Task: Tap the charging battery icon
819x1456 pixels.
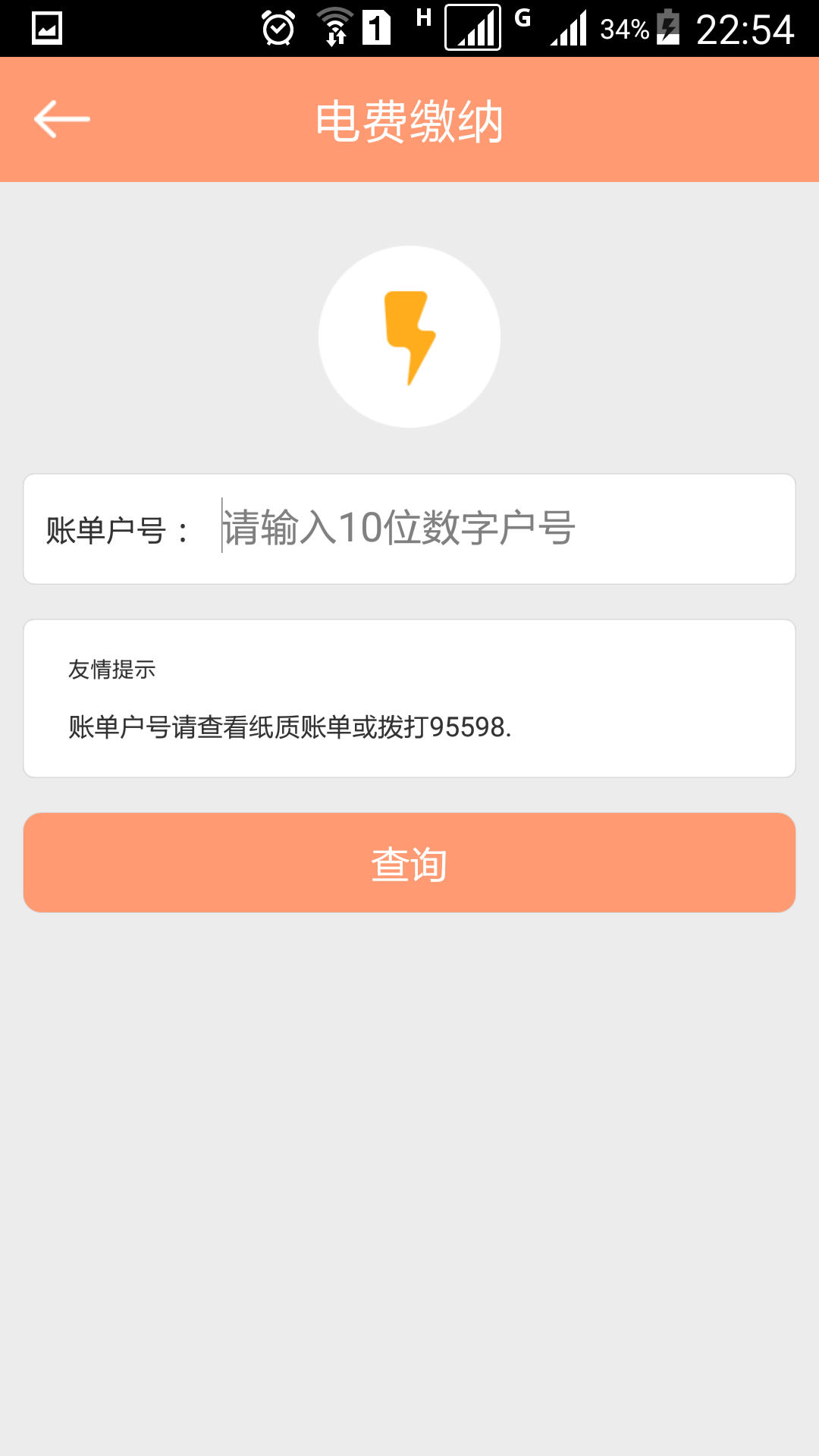Action: click(667, 29)
